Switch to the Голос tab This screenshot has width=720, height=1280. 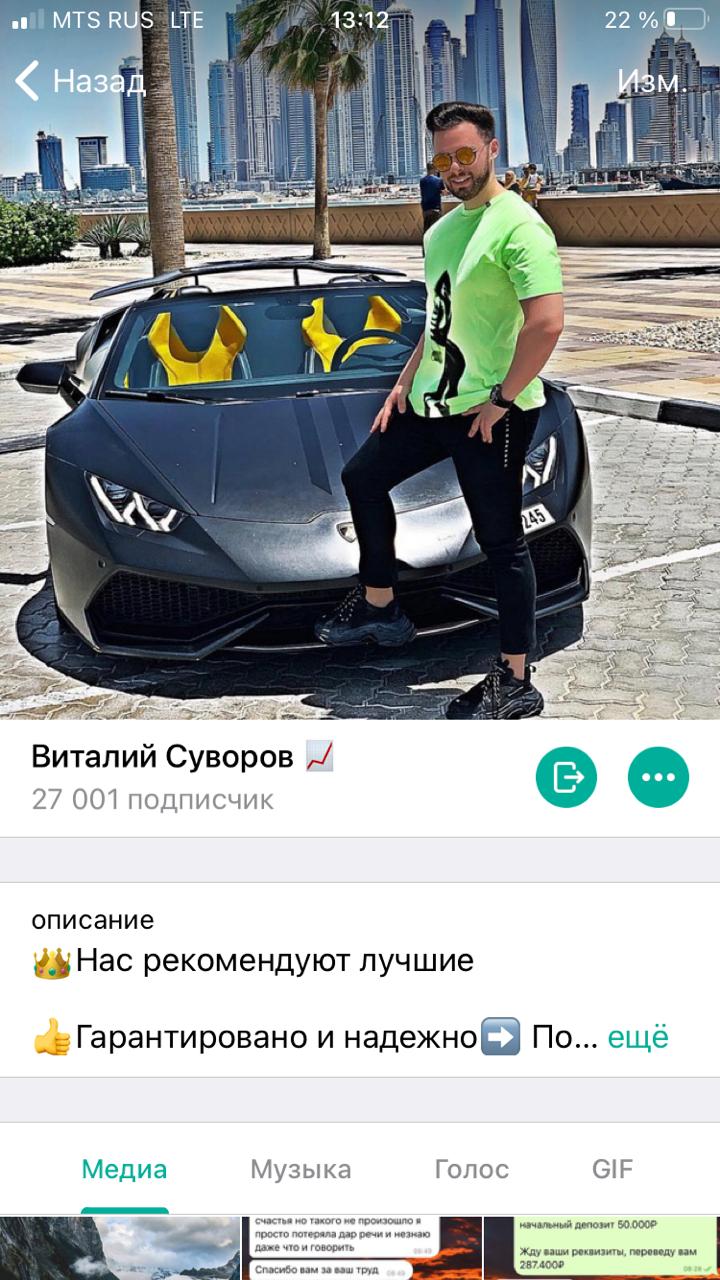tap(472, 1169)
